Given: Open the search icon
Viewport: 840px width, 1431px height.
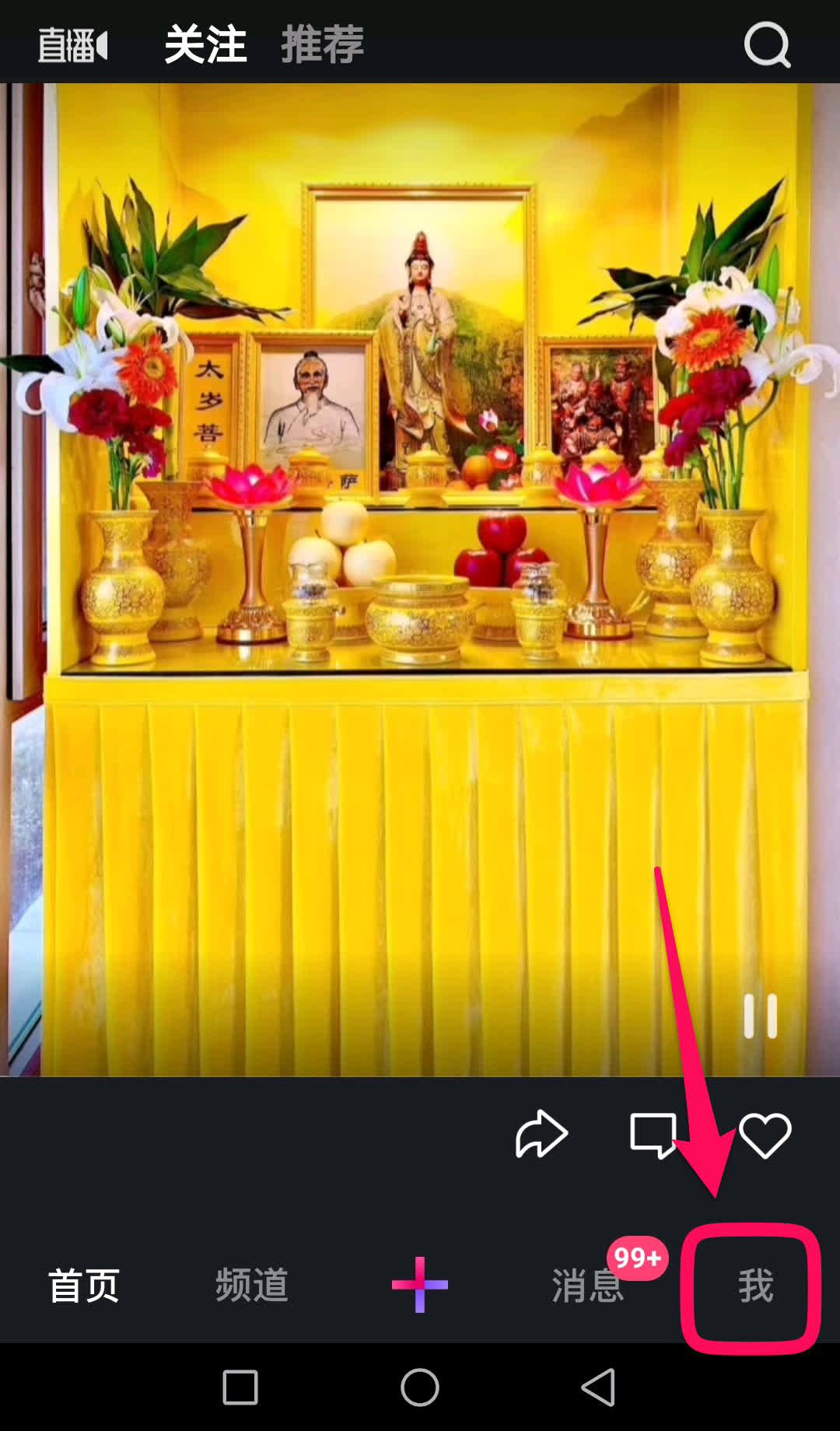Looking at the screenshot, I should [767, 44].
